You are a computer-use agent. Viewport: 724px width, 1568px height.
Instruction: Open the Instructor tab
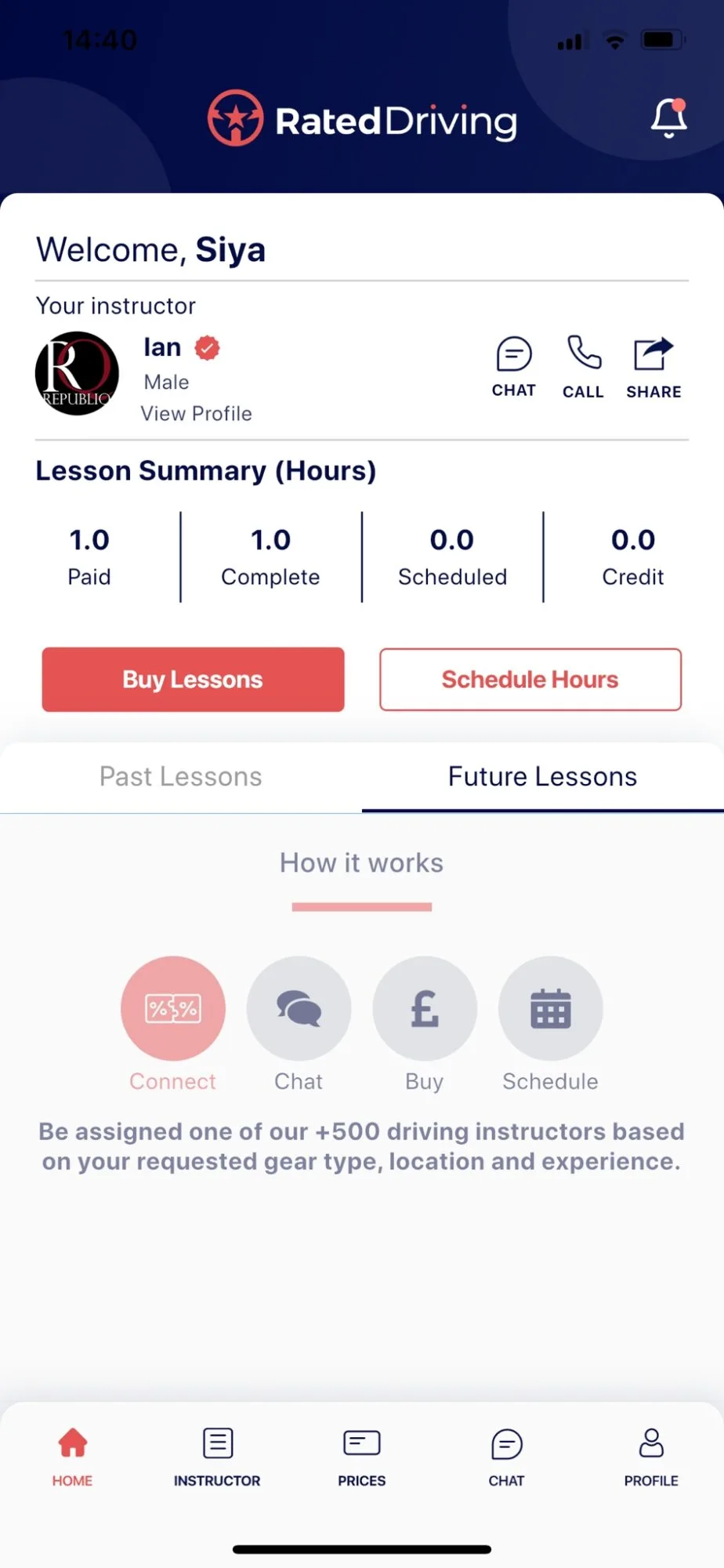point(217,1456)
